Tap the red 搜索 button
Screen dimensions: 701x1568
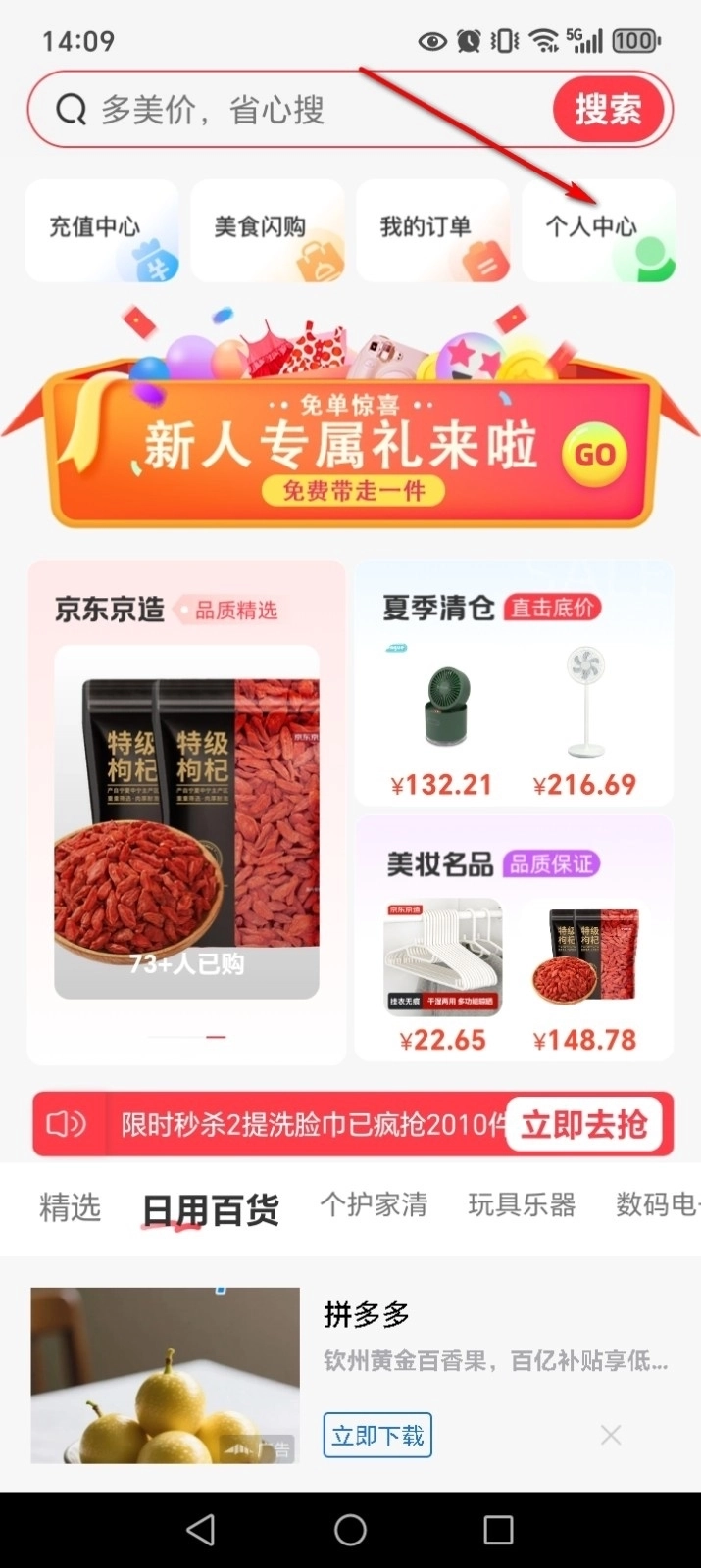(x=608, y=109)
